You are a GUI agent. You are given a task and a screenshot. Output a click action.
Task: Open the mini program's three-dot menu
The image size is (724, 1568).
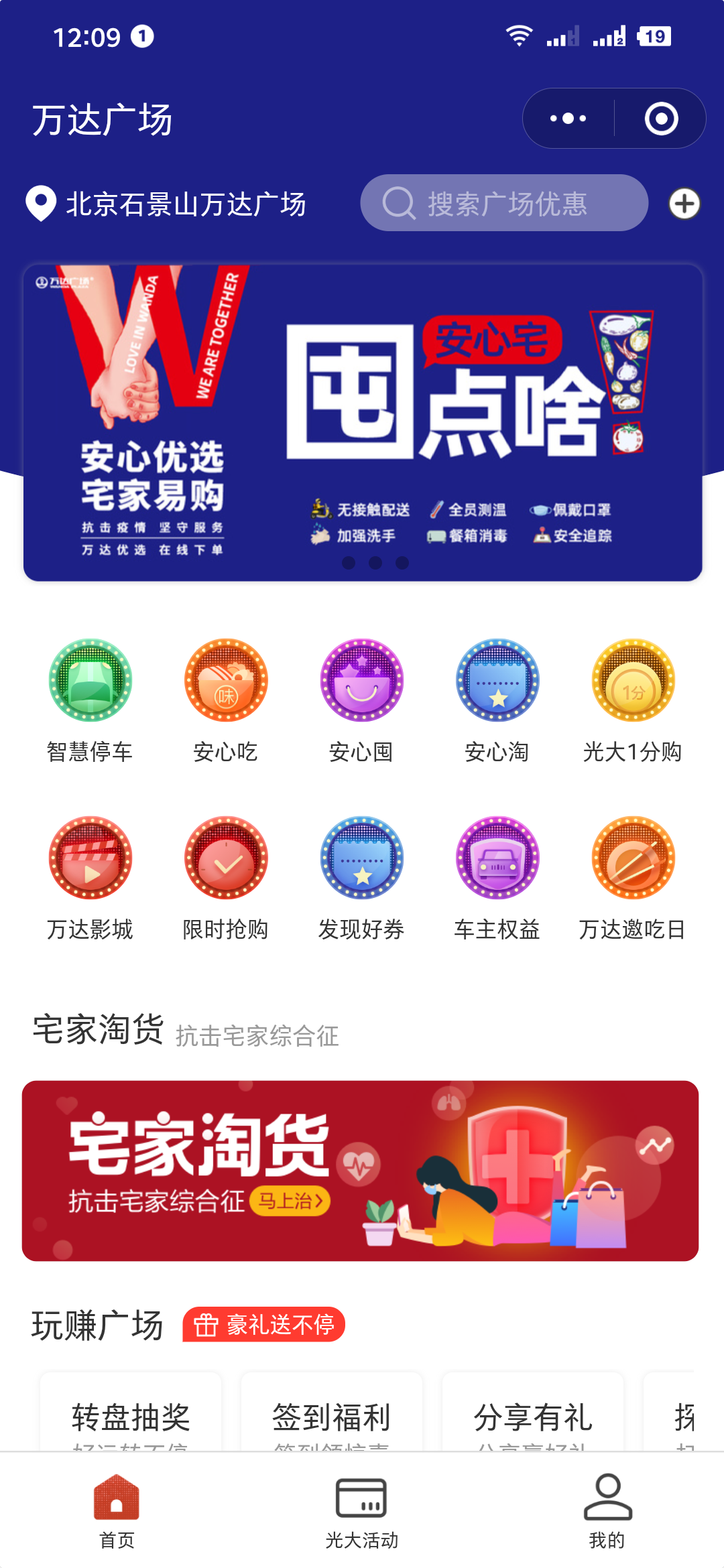tap(568, 119)
